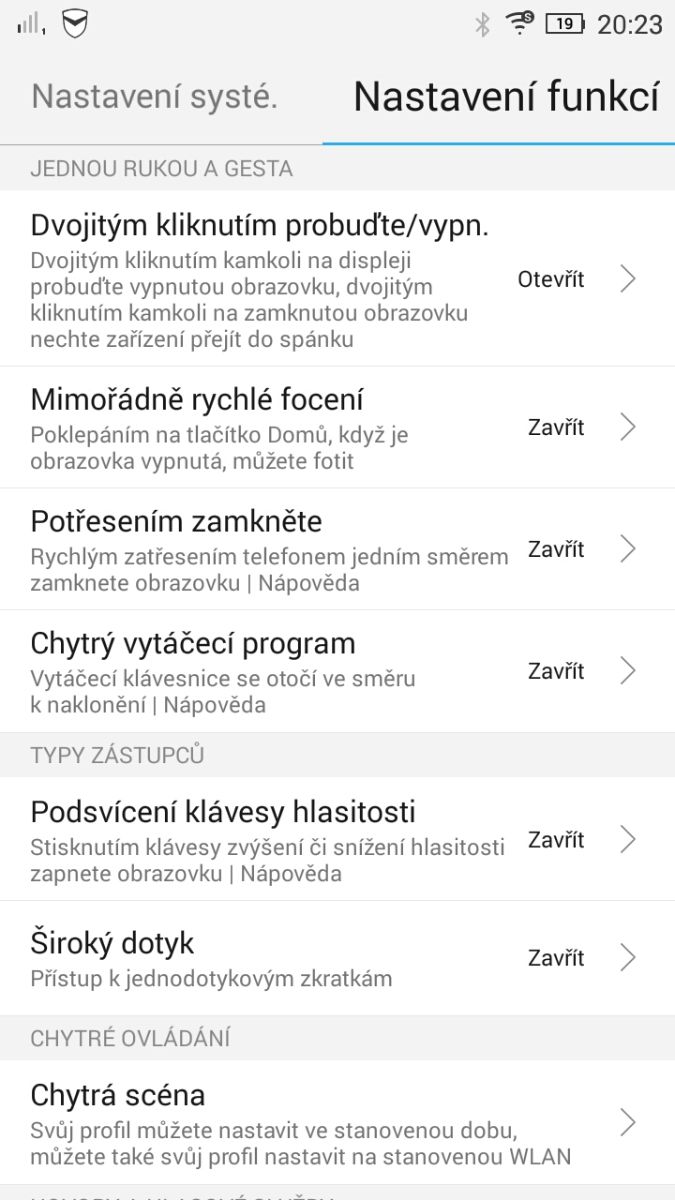The width and height of the screenshot is (675, 1200).
Task: Open the Široký dotyk setting
Action: pos(337,958)
